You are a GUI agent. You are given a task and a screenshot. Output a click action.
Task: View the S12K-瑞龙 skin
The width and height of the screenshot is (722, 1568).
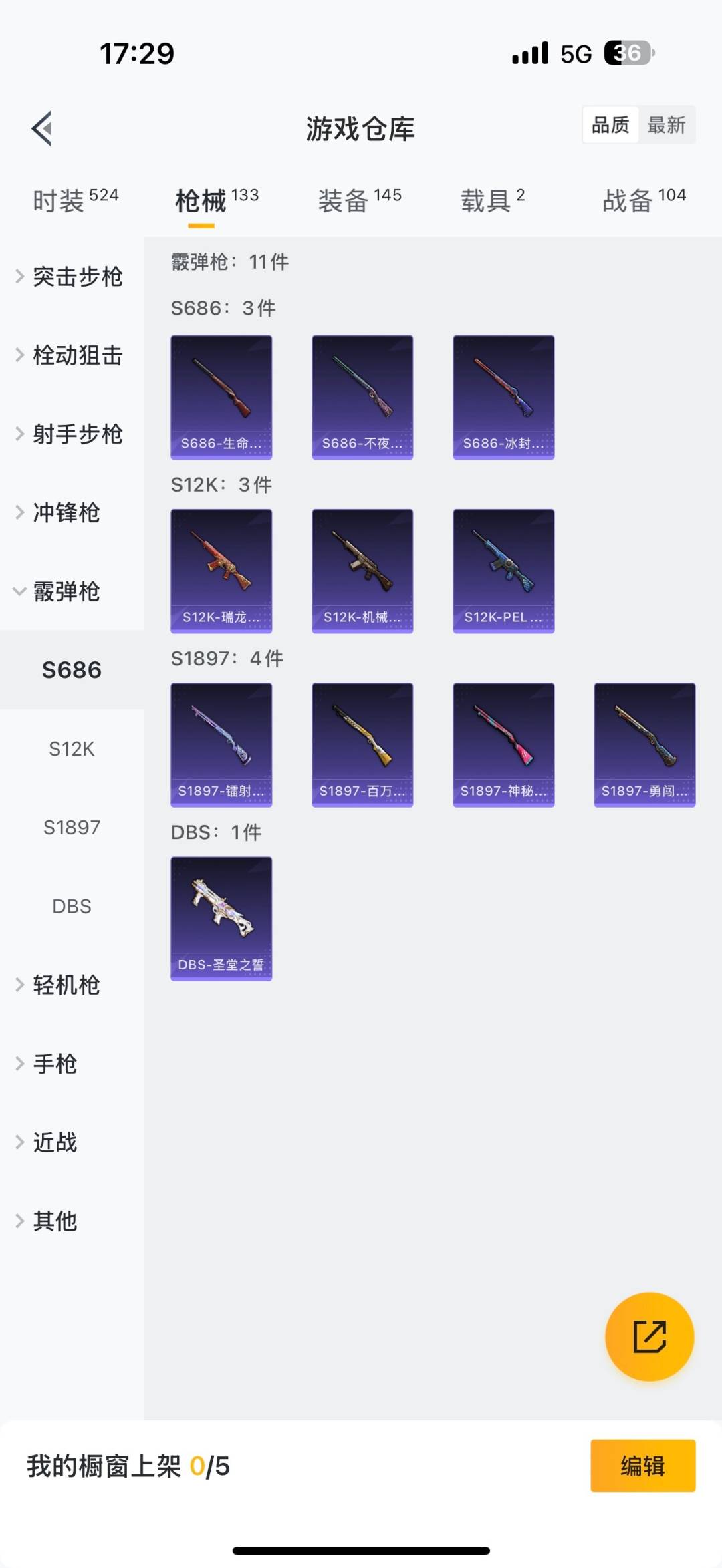(221, 571)
